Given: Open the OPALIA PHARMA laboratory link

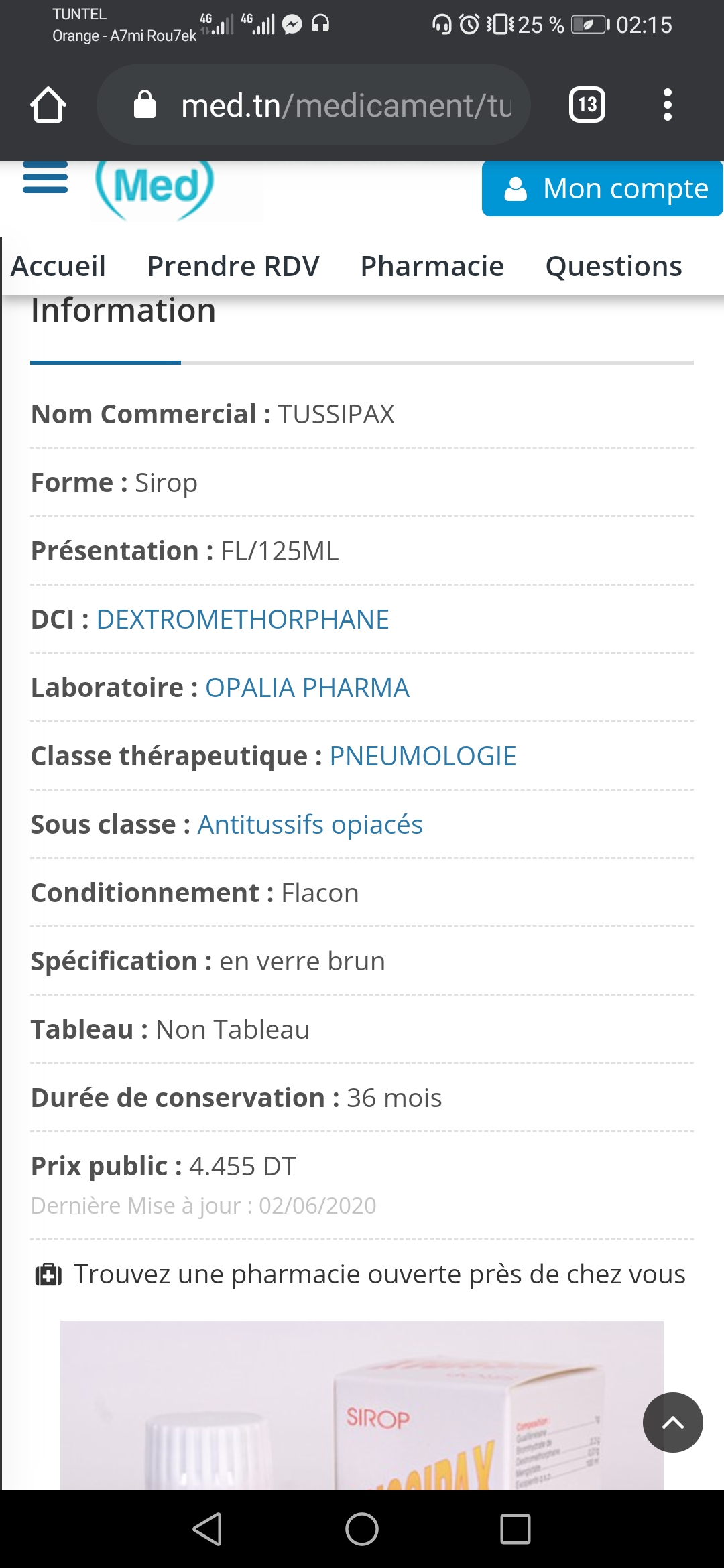Looking at the screenshot, I should coord(307,688).
